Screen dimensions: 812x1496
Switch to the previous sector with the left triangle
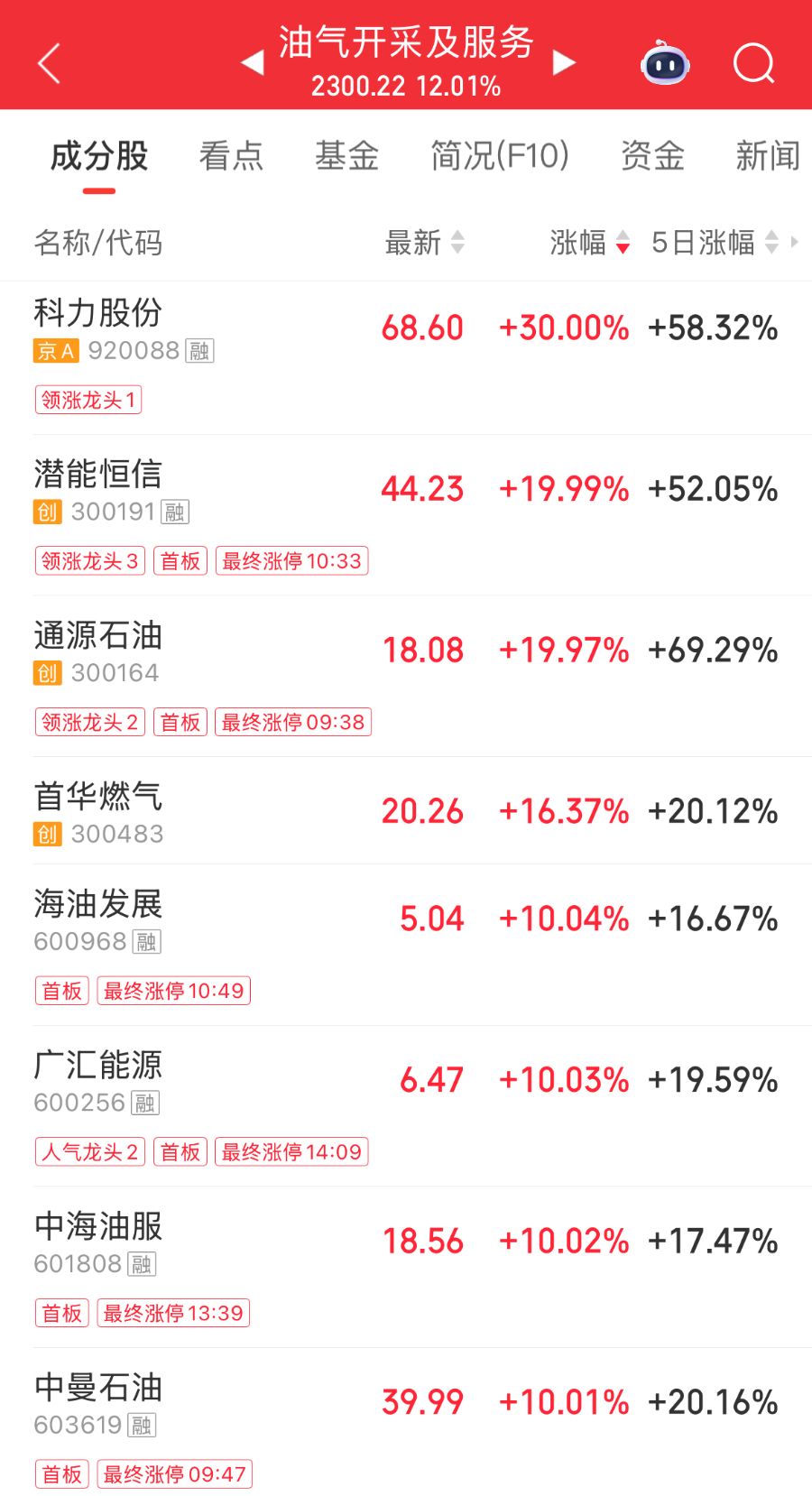[x=253, y=62]
